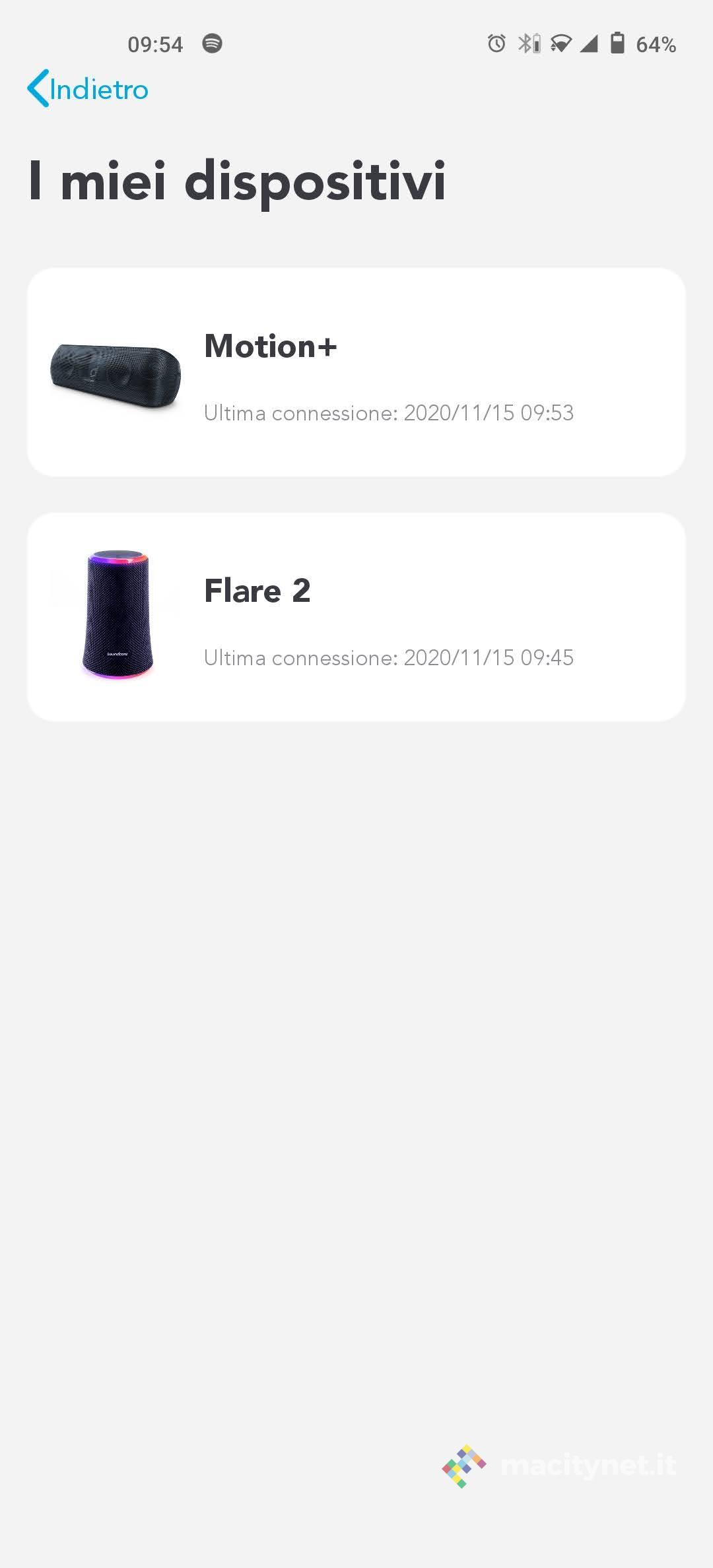Go back with the Indietro button
The image size is (713, 1568).
[88, 88]
